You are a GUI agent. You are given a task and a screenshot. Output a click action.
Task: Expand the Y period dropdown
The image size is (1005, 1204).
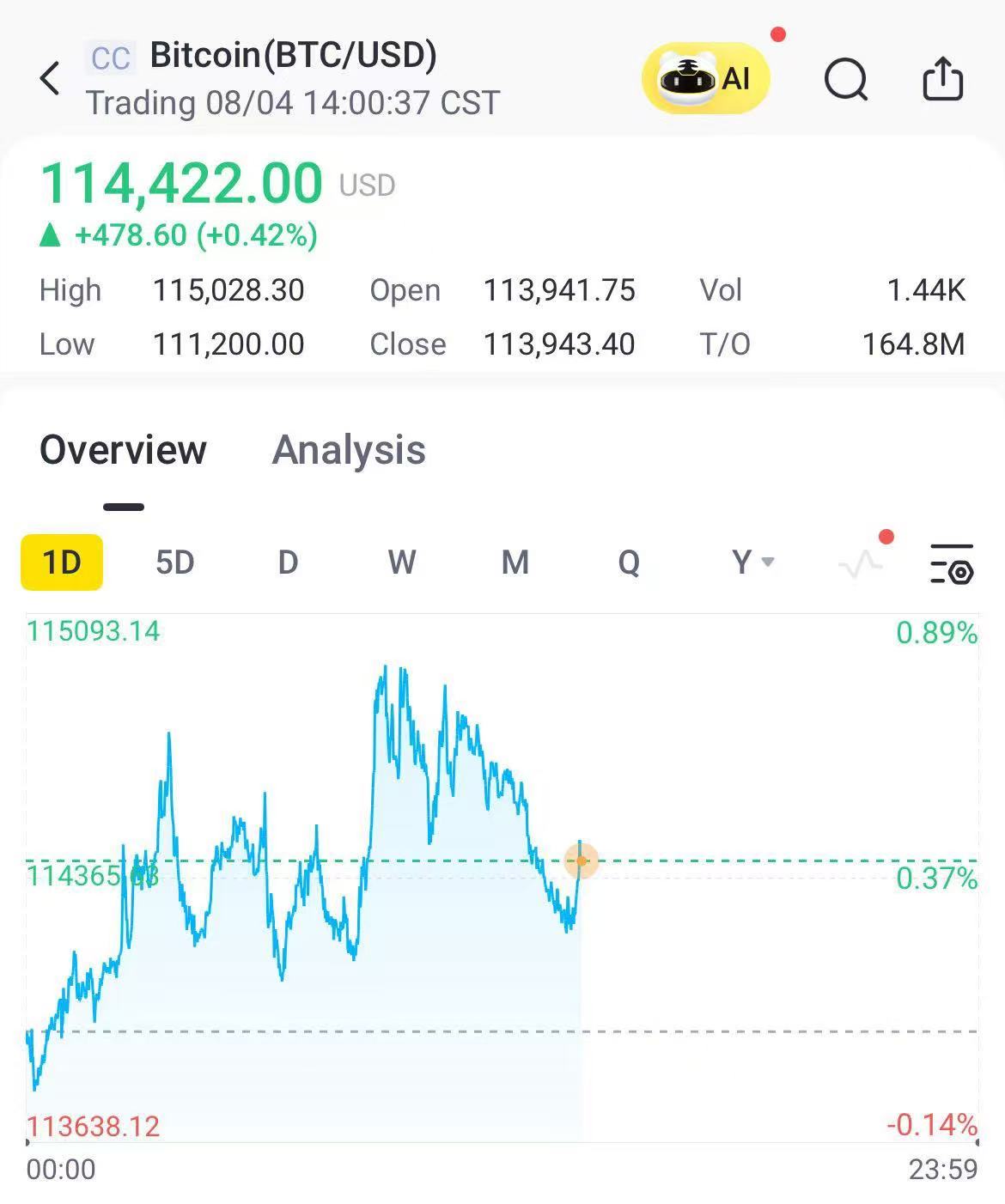point(752,562)
